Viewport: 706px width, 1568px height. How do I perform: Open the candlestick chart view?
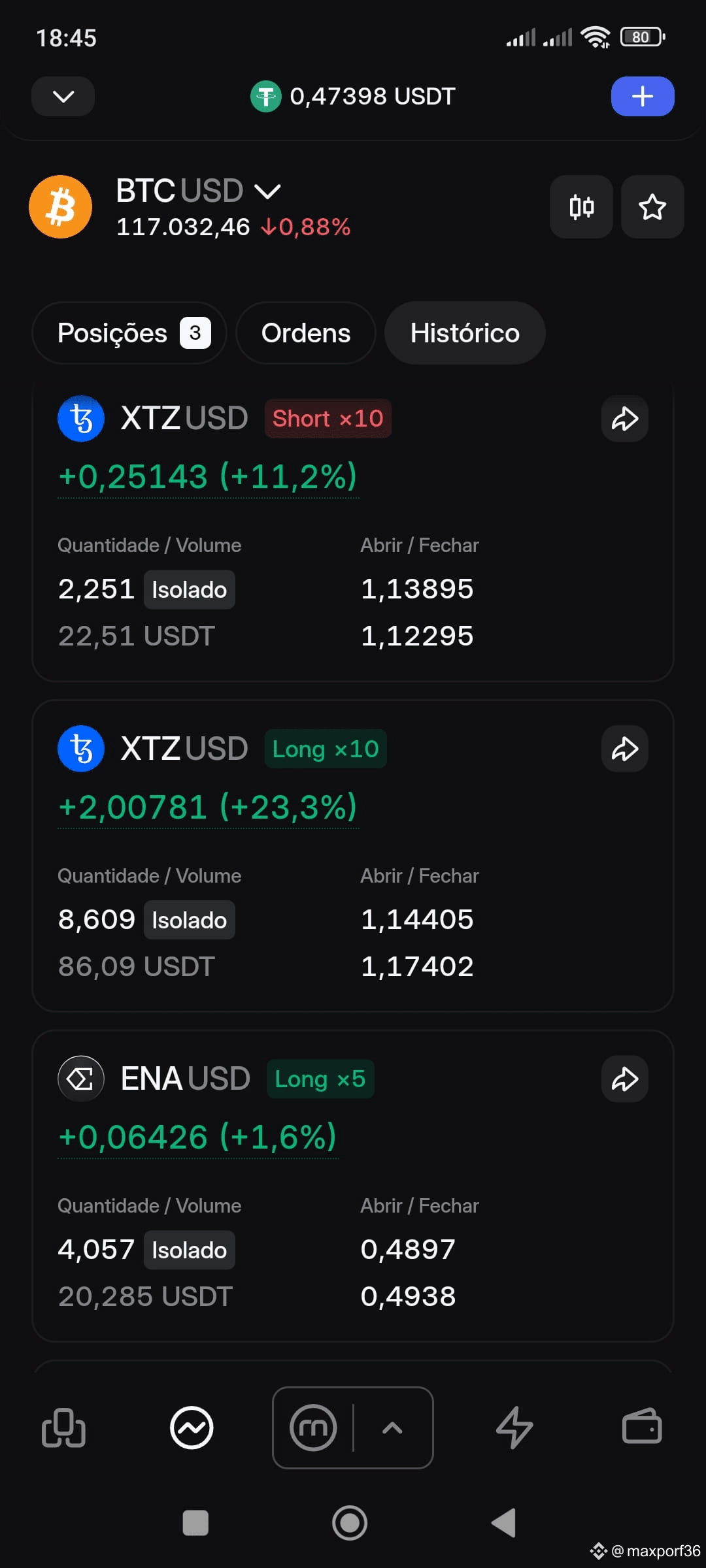click(x=581, y=207)
